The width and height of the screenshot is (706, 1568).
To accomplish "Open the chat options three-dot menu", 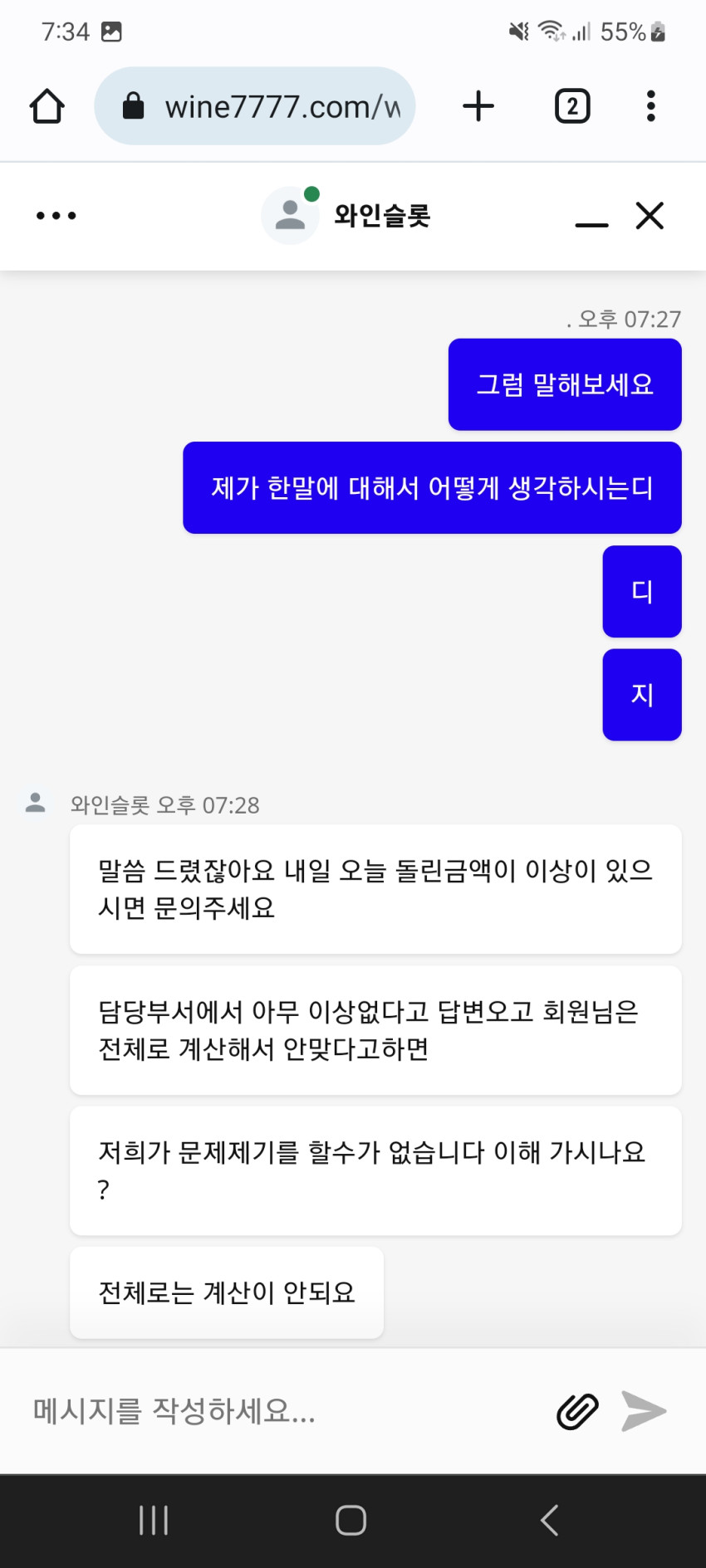I will 56,216.
